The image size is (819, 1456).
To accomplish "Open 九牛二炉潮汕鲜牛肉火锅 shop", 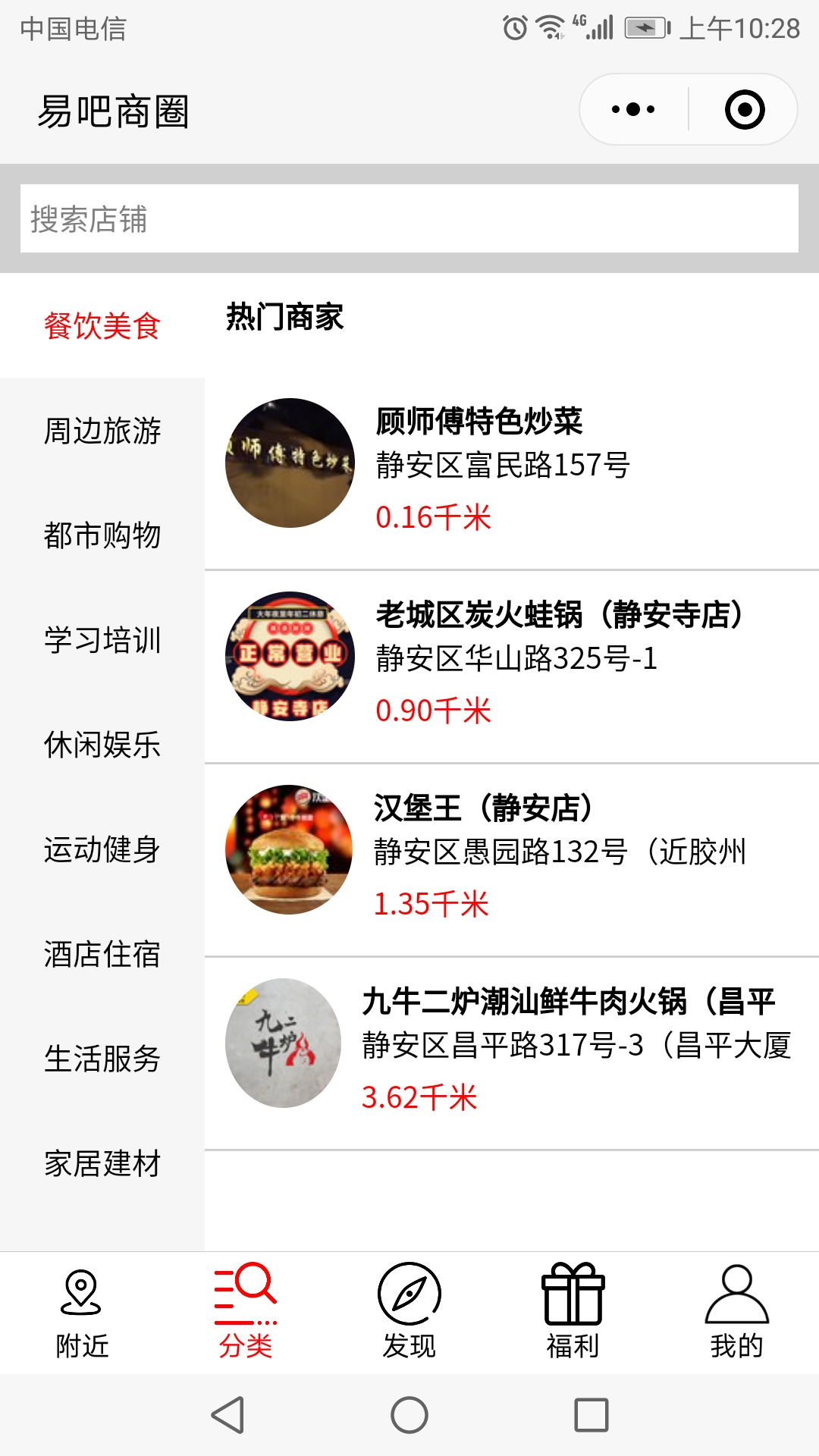I will 511,1044.
